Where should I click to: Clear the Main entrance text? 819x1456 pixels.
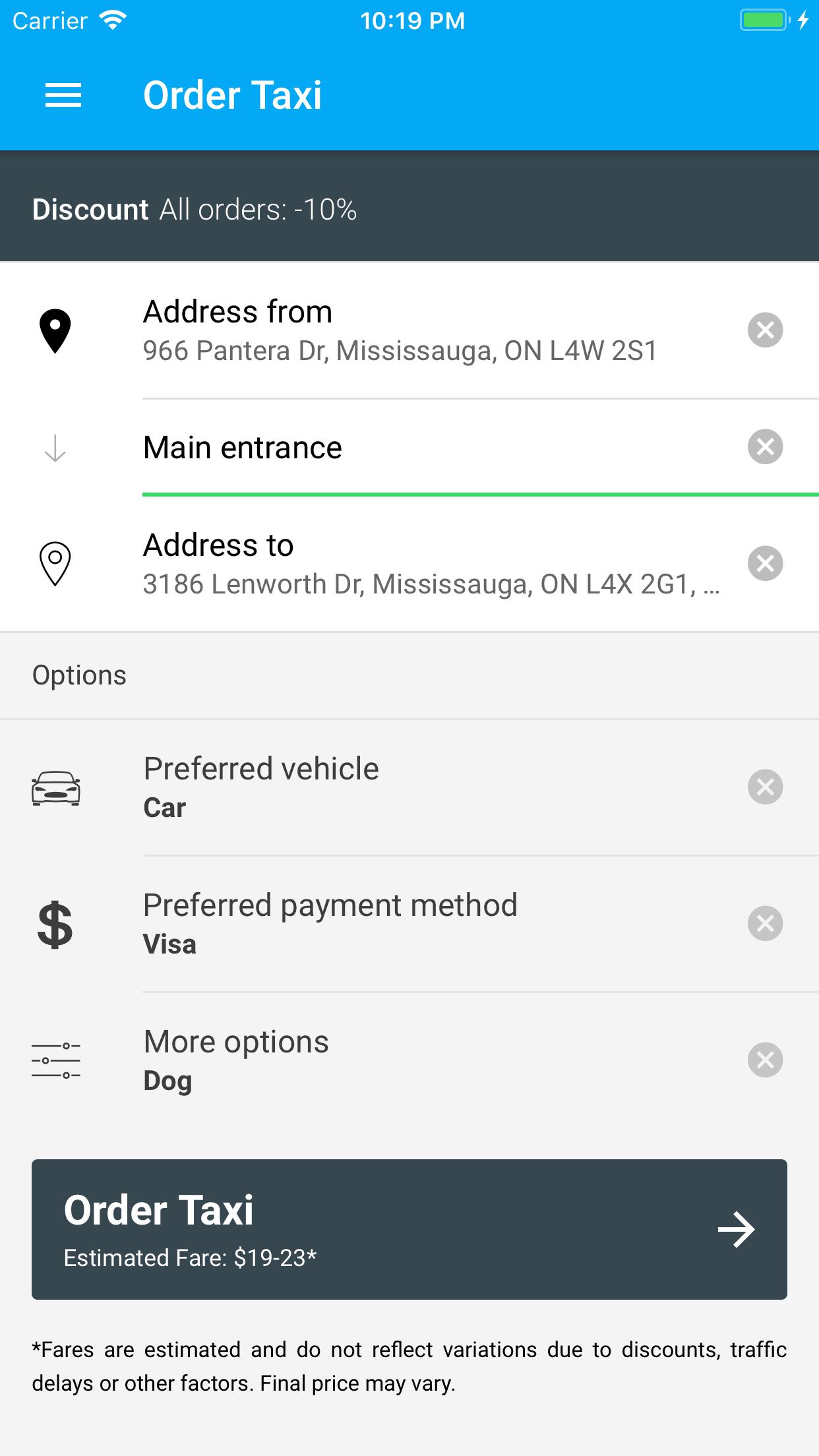[765, 447]
